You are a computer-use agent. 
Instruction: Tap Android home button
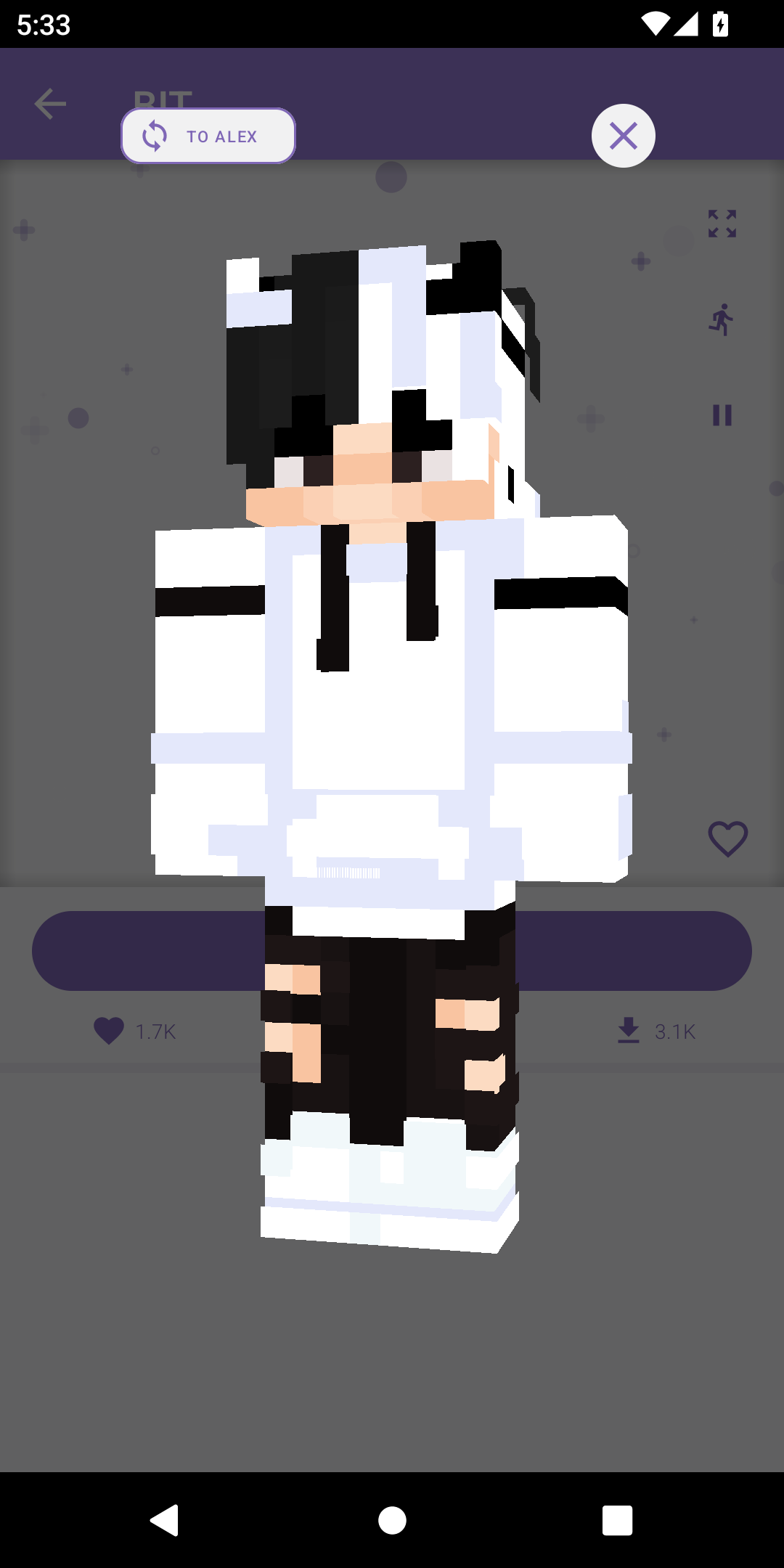392,1520
